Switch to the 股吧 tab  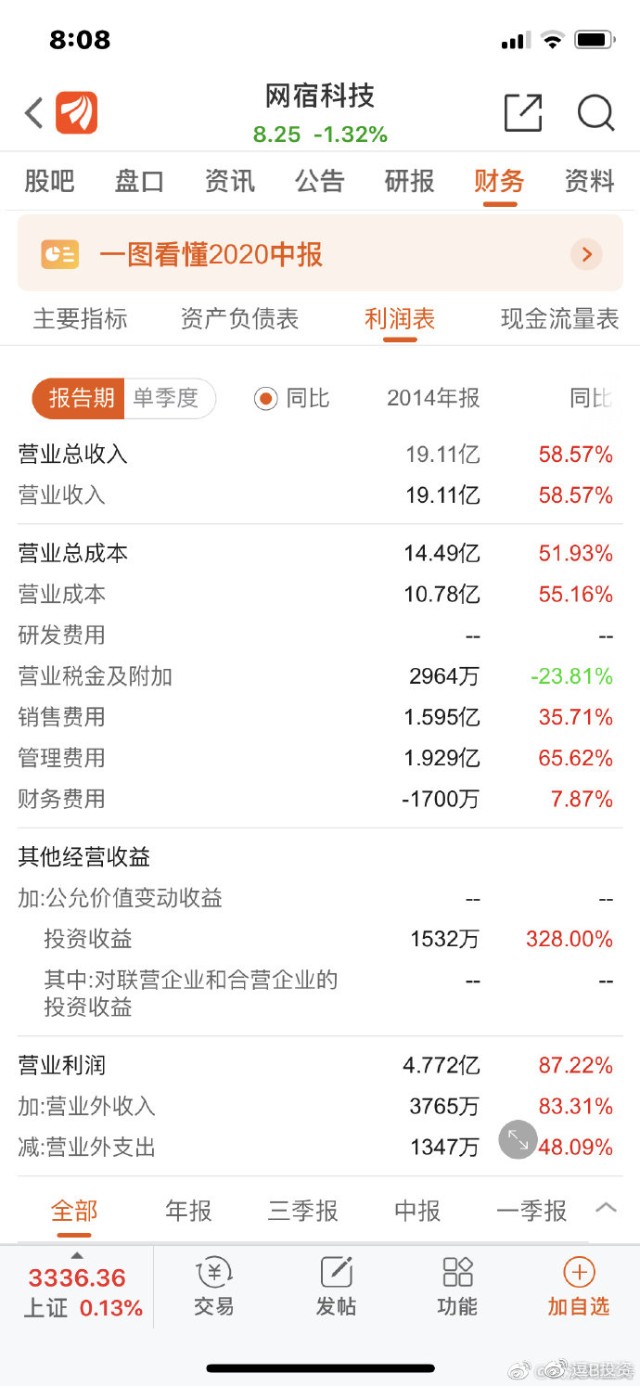click(50, 181)
